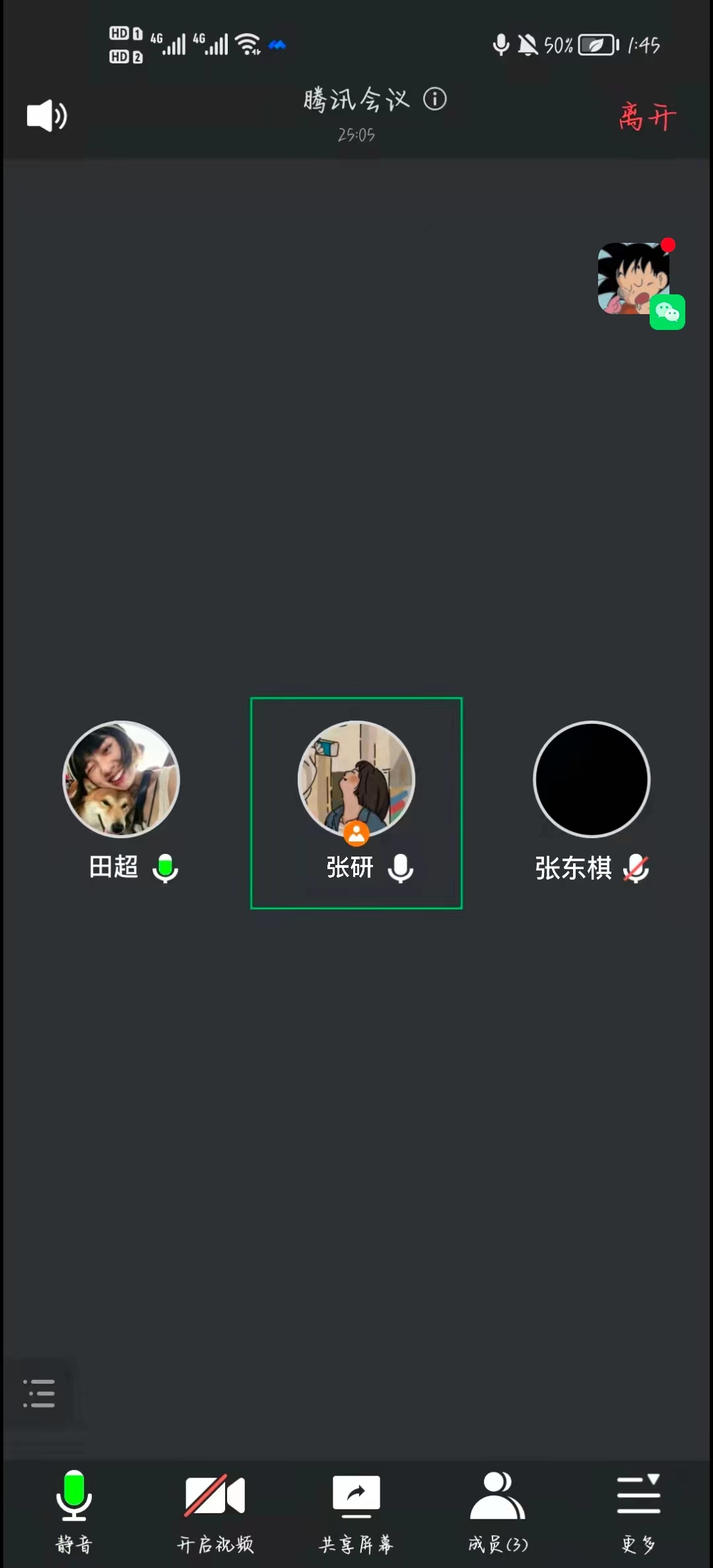
Task: Select participant 张东棋
Action: point(592,780)
